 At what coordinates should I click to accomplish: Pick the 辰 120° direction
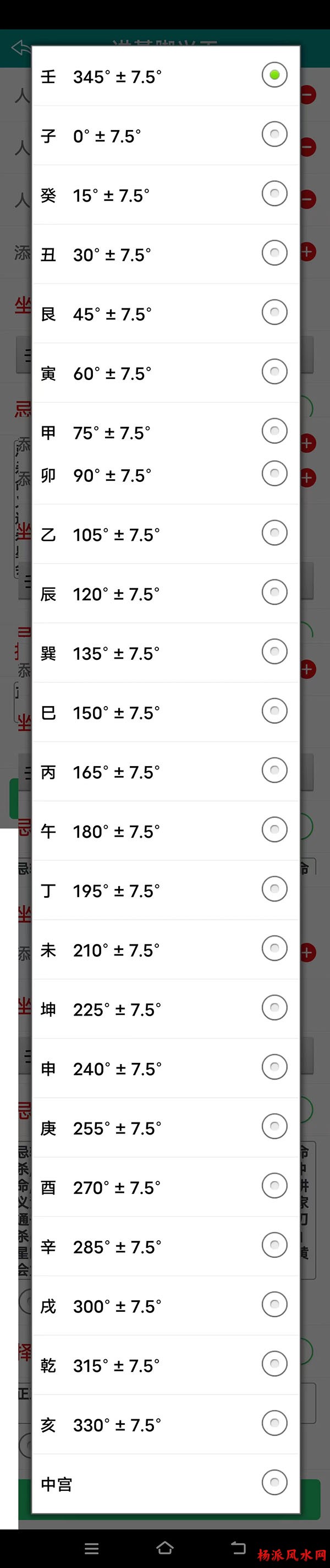click(x=274, y=593)
